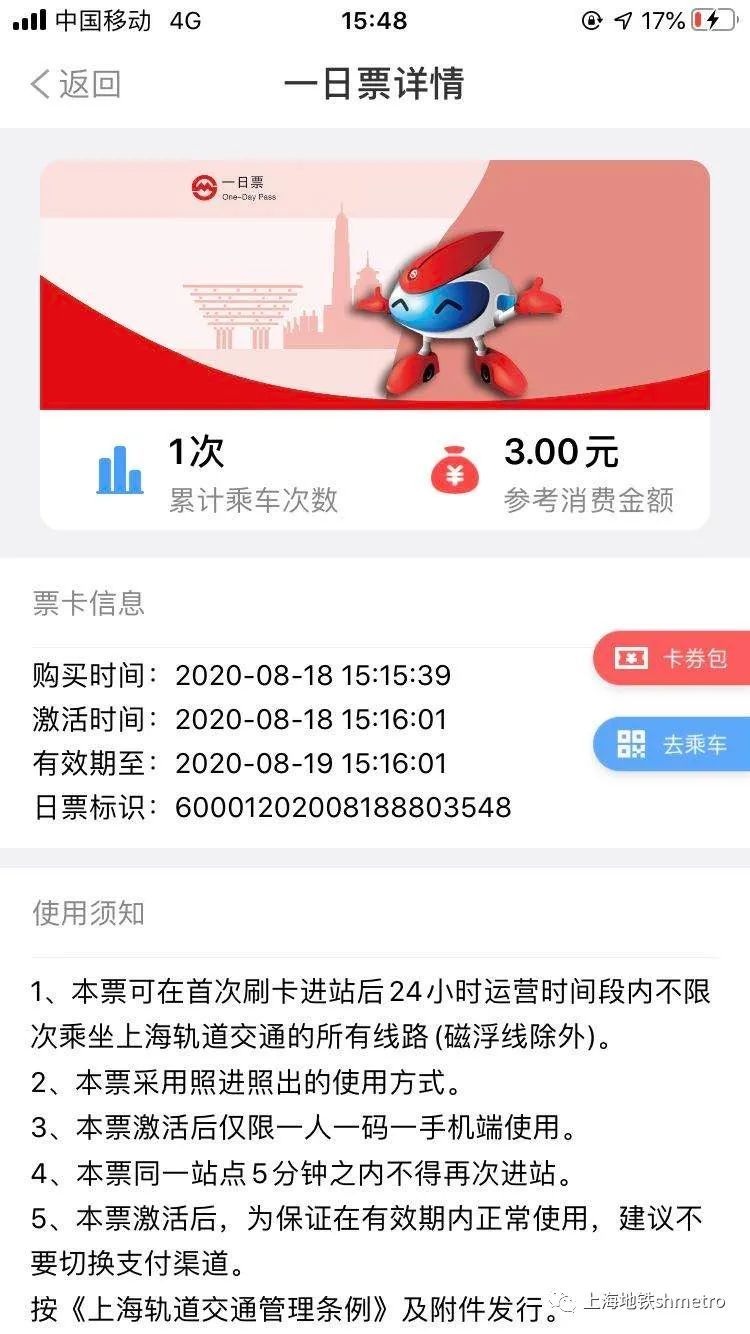Screen dimensions: 750x1334
Task: Tap 去乘车 to show ride code
Action: (x=673, y=745)
